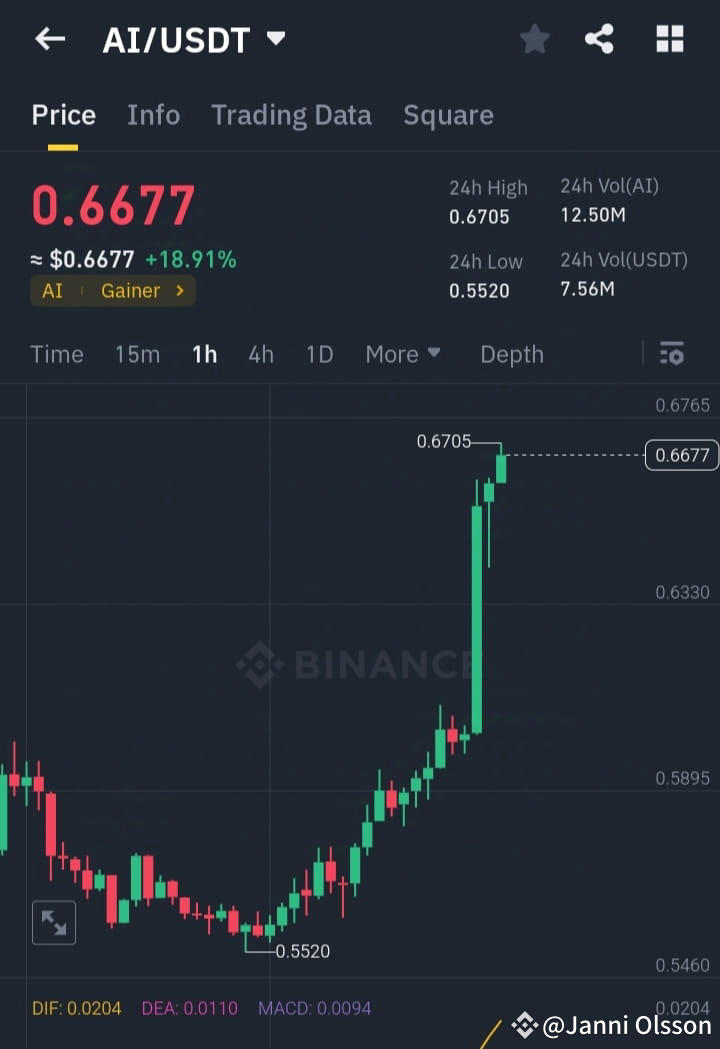This screenshot has width=720, height=1049.
Task: Favorite AI/USDT using the star icon
Action: (534, 38)
